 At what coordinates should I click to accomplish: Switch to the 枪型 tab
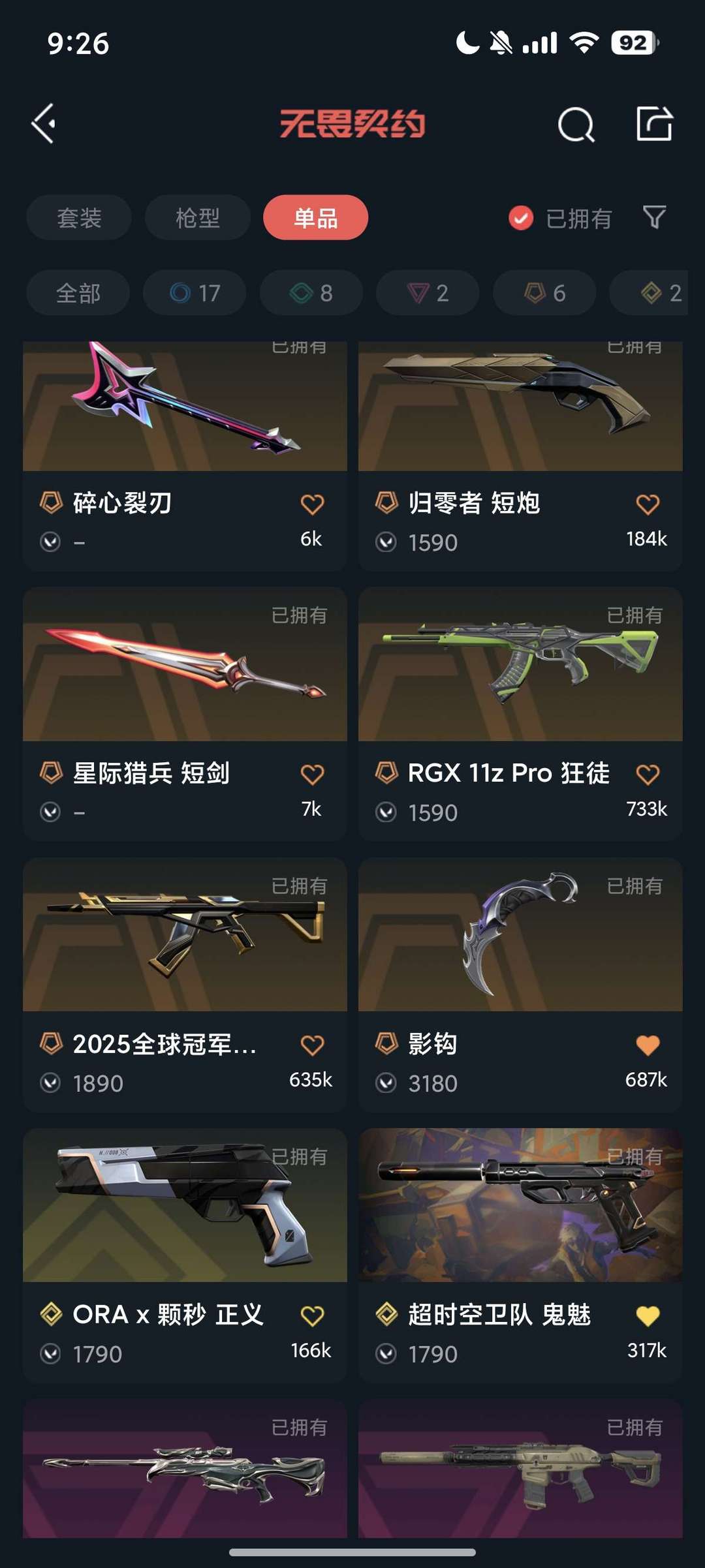[x=197, y=218]
